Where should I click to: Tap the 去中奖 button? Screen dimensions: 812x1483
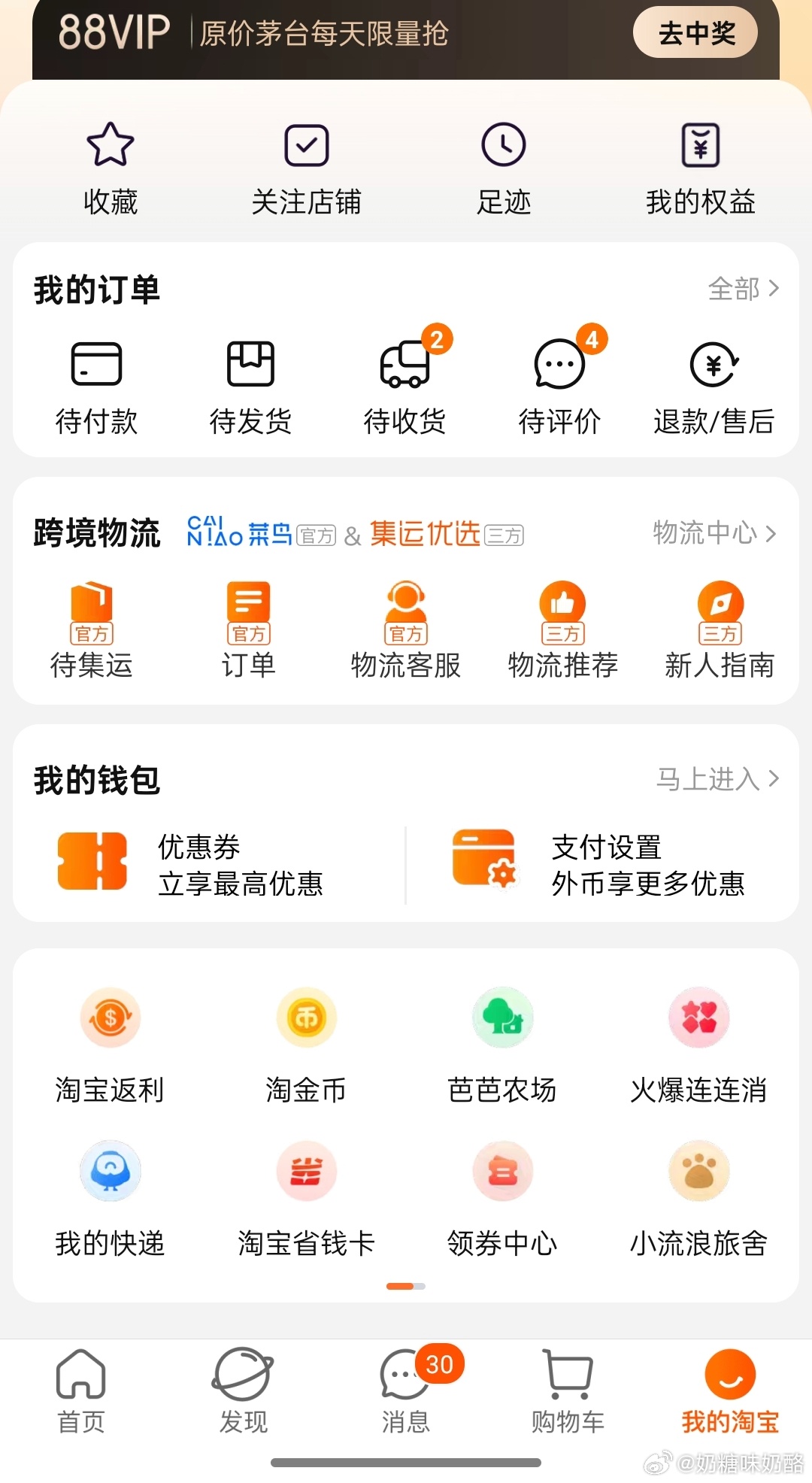point(695,33)
